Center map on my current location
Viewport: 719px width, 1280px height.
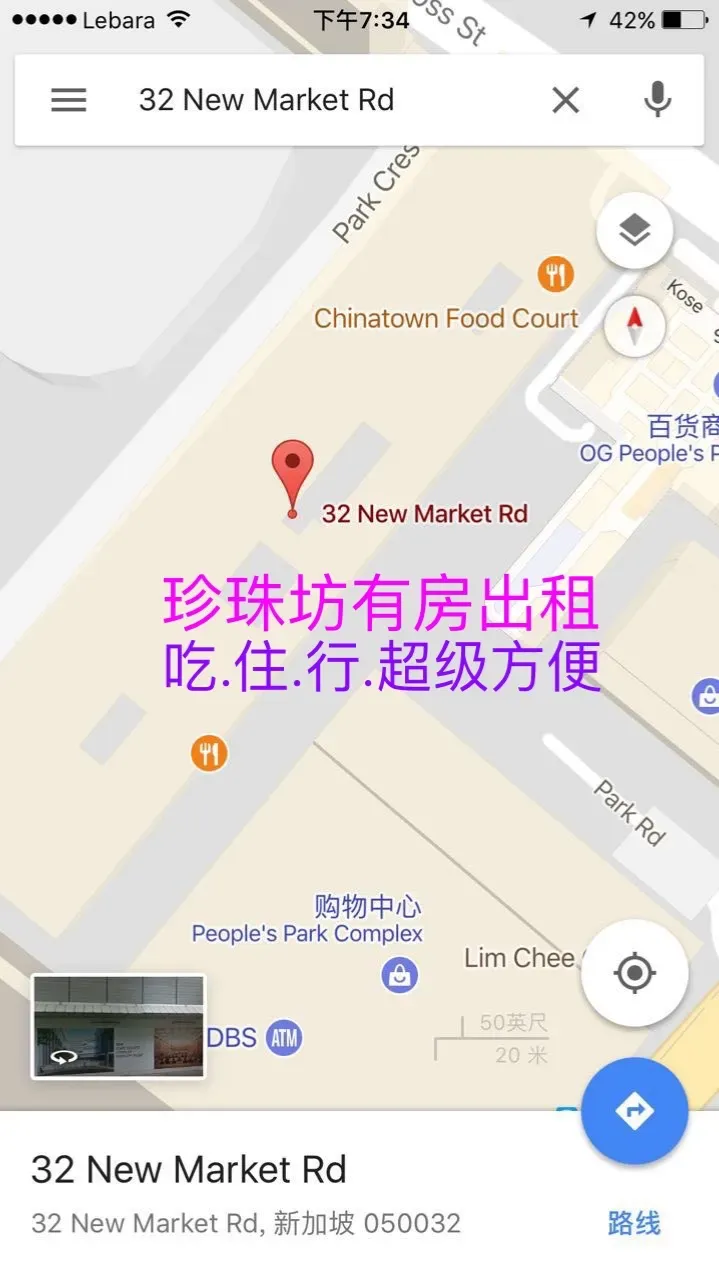point(634,973)
